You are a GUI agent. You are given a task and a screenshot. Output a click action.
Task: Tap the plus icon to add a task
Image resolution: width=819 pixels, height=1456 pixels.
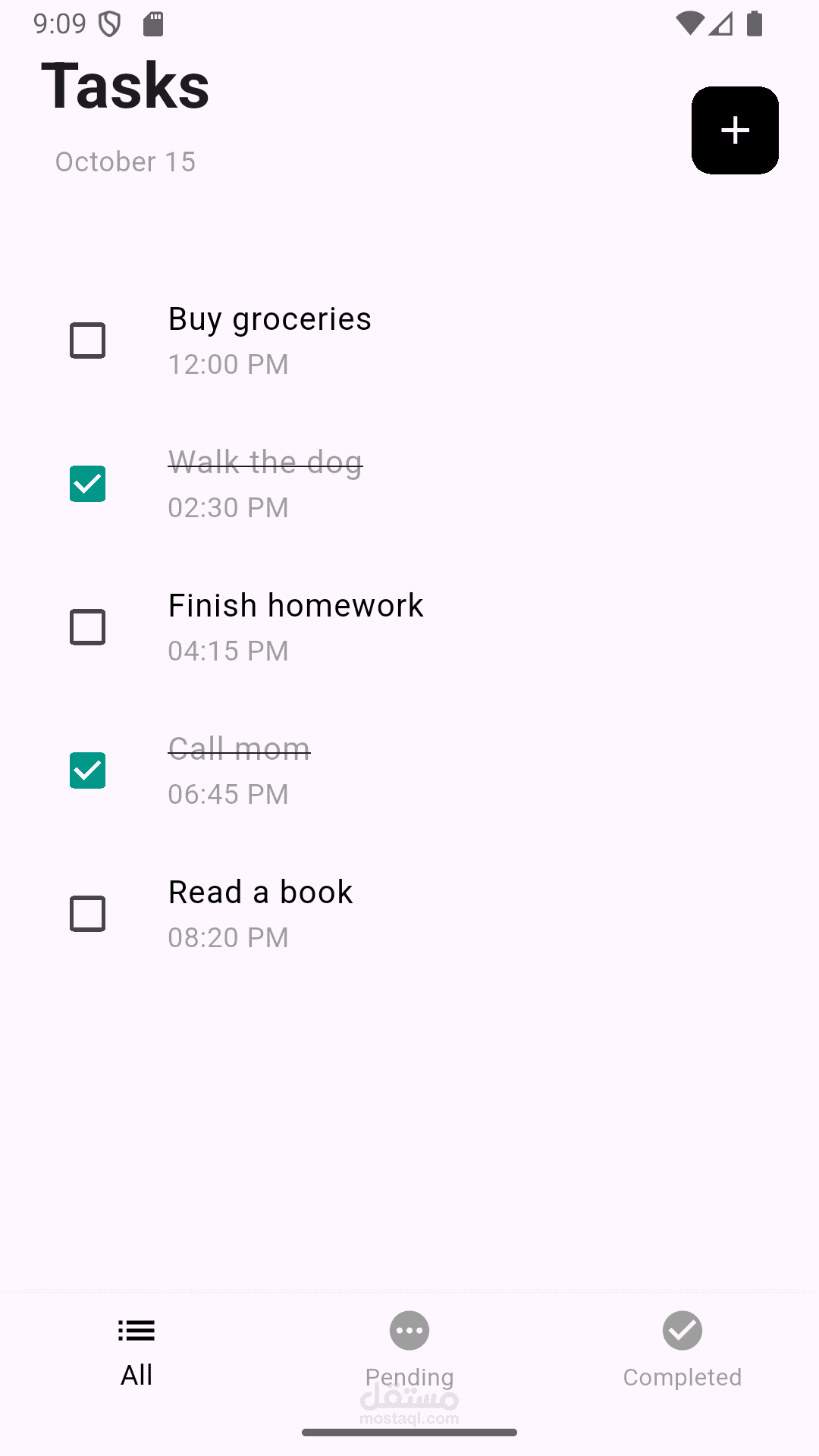pyautogui.click(x=734, y=130)
